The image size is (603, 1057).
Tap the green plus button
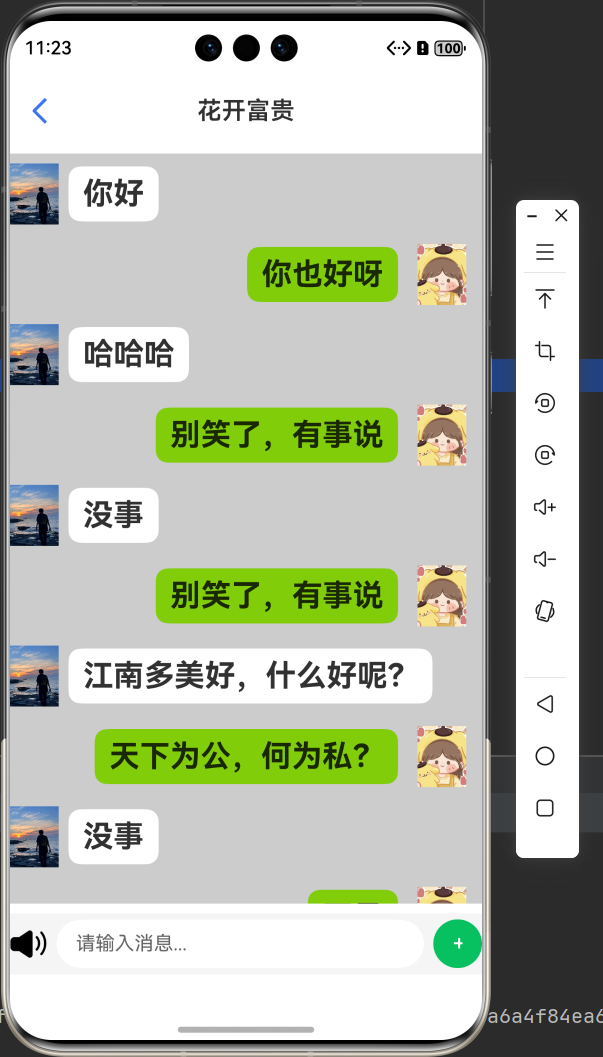(x=458, y=943)
